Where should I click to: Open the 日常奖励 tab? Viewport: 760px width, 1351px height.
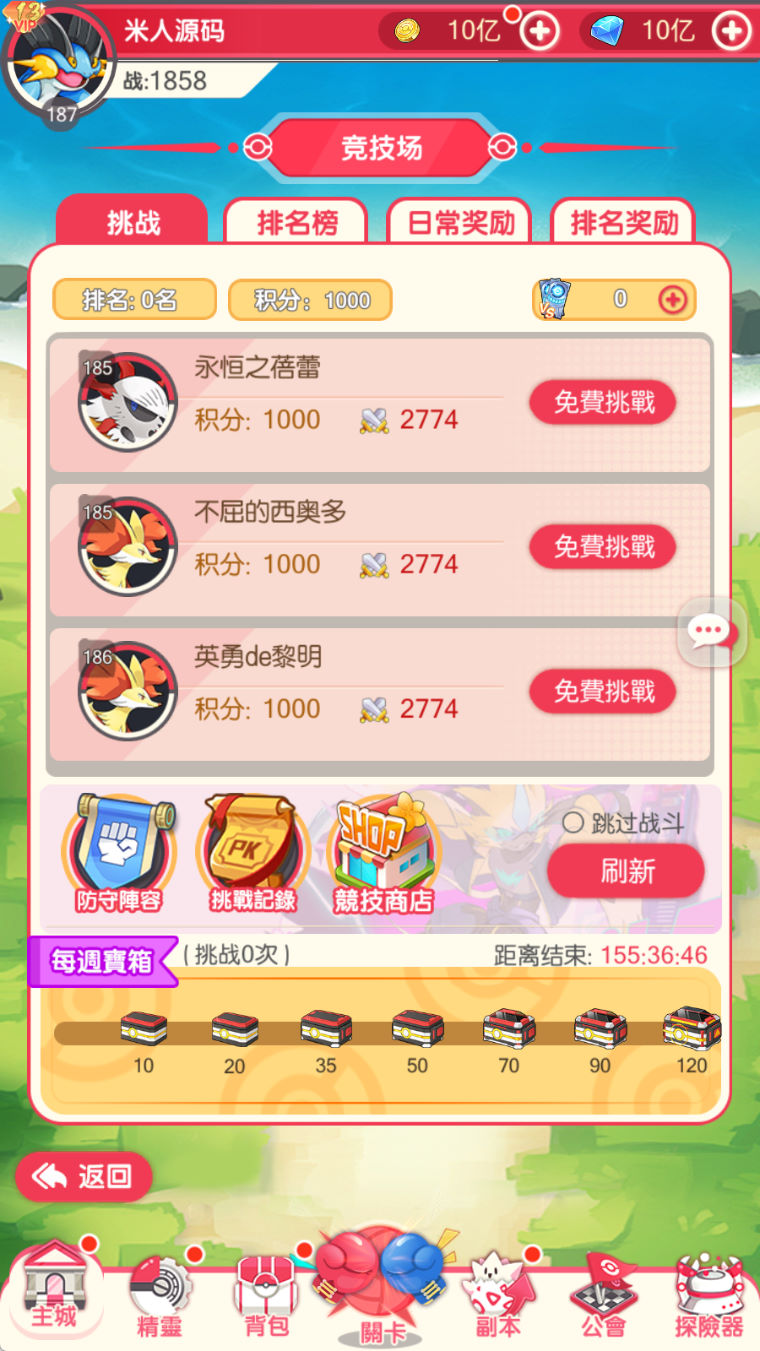pos(461,222)
